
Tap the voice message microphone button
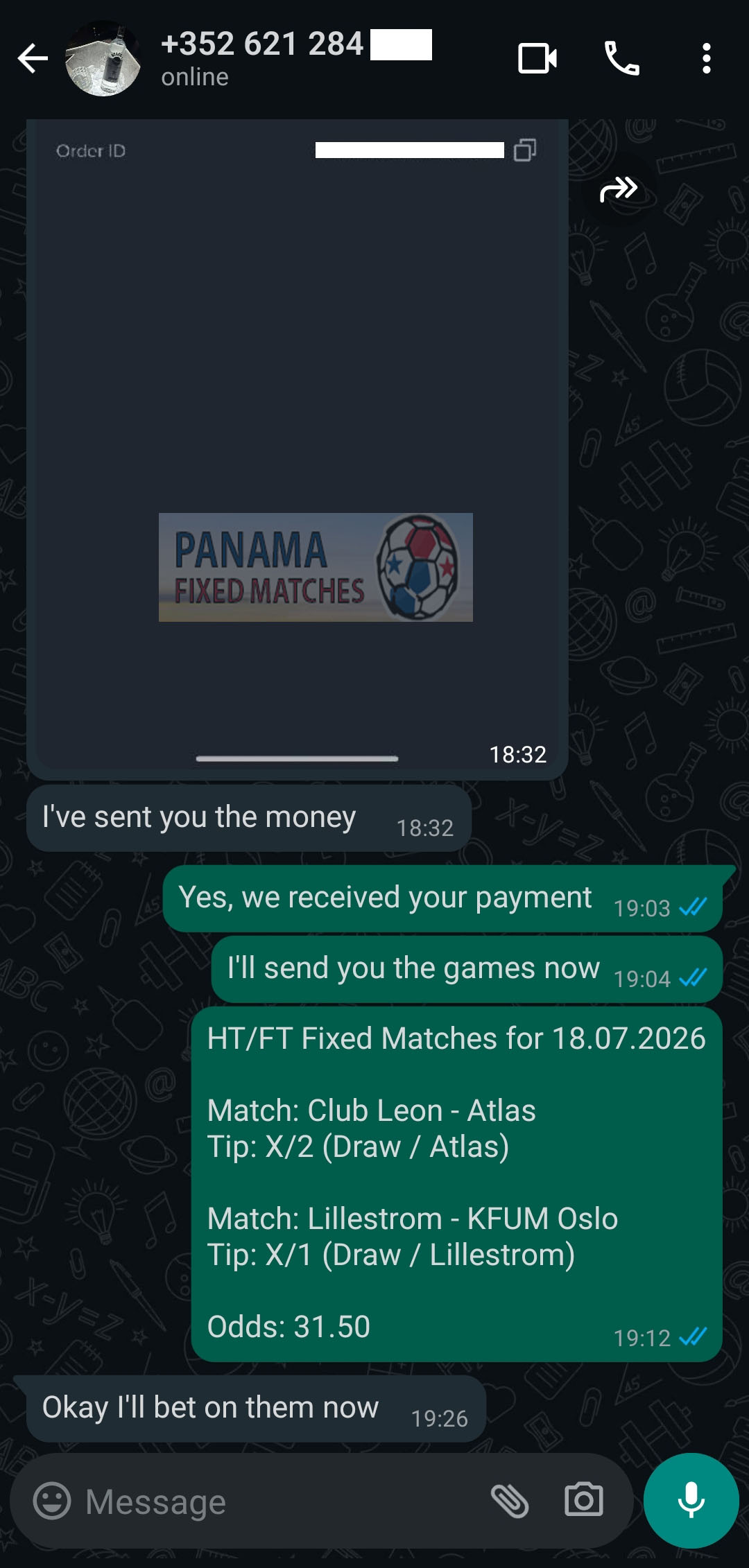(691, 1501)
